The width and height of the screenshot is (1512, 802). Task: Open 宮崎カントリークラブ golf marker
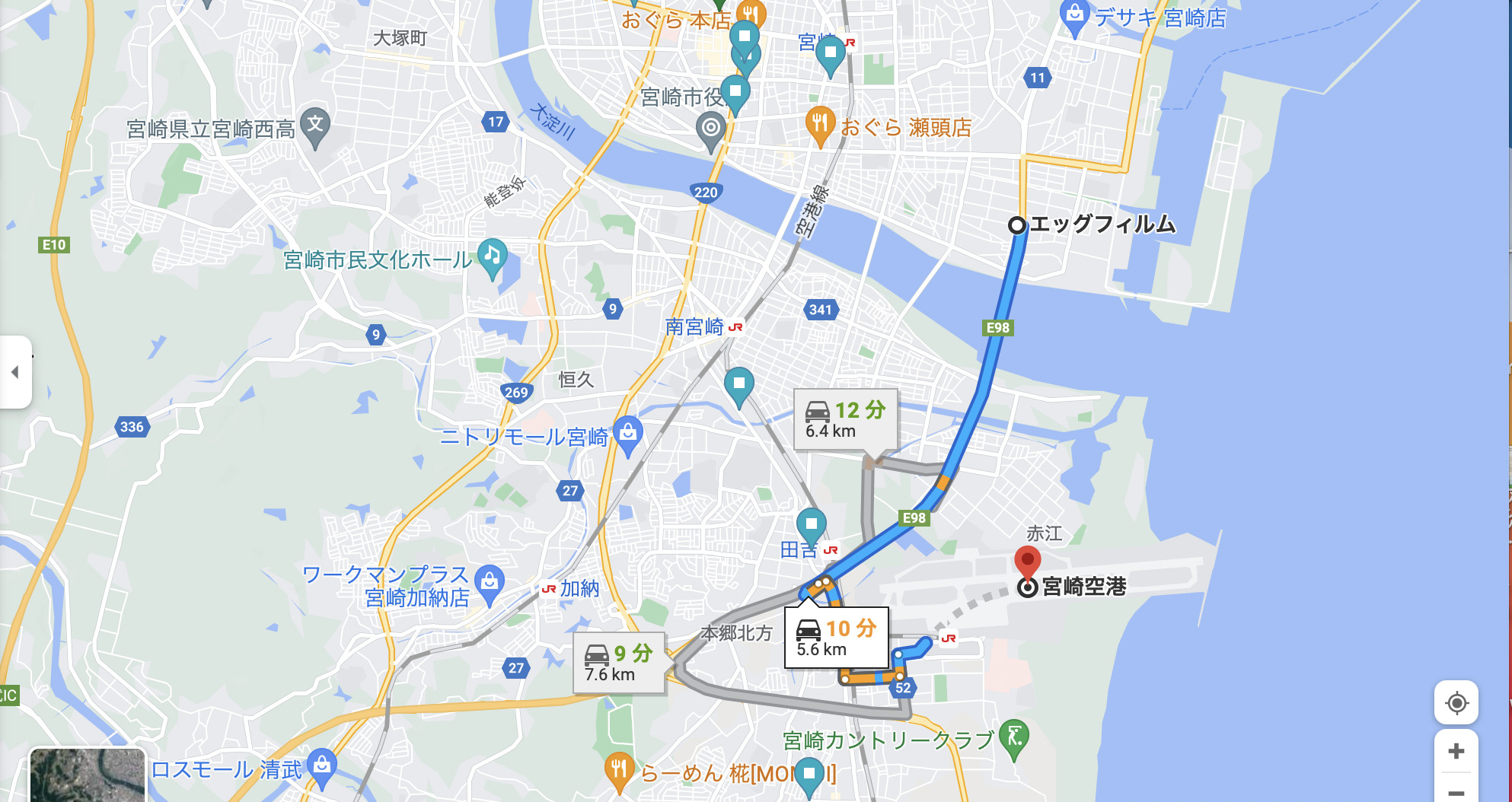(x=1014, y=737)
